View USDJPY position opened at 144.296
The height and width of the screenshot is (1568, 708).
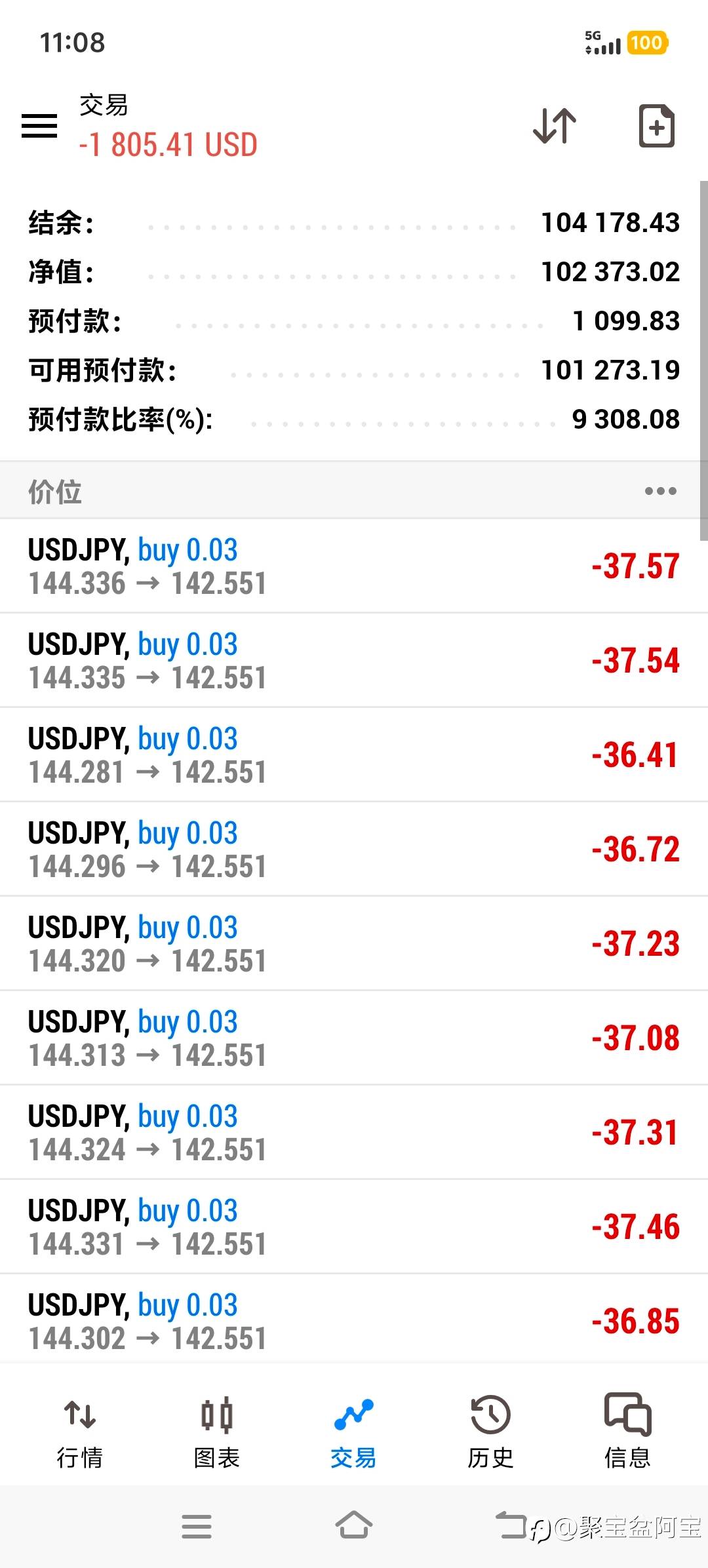pyautogui.click(x=354, y=849)
